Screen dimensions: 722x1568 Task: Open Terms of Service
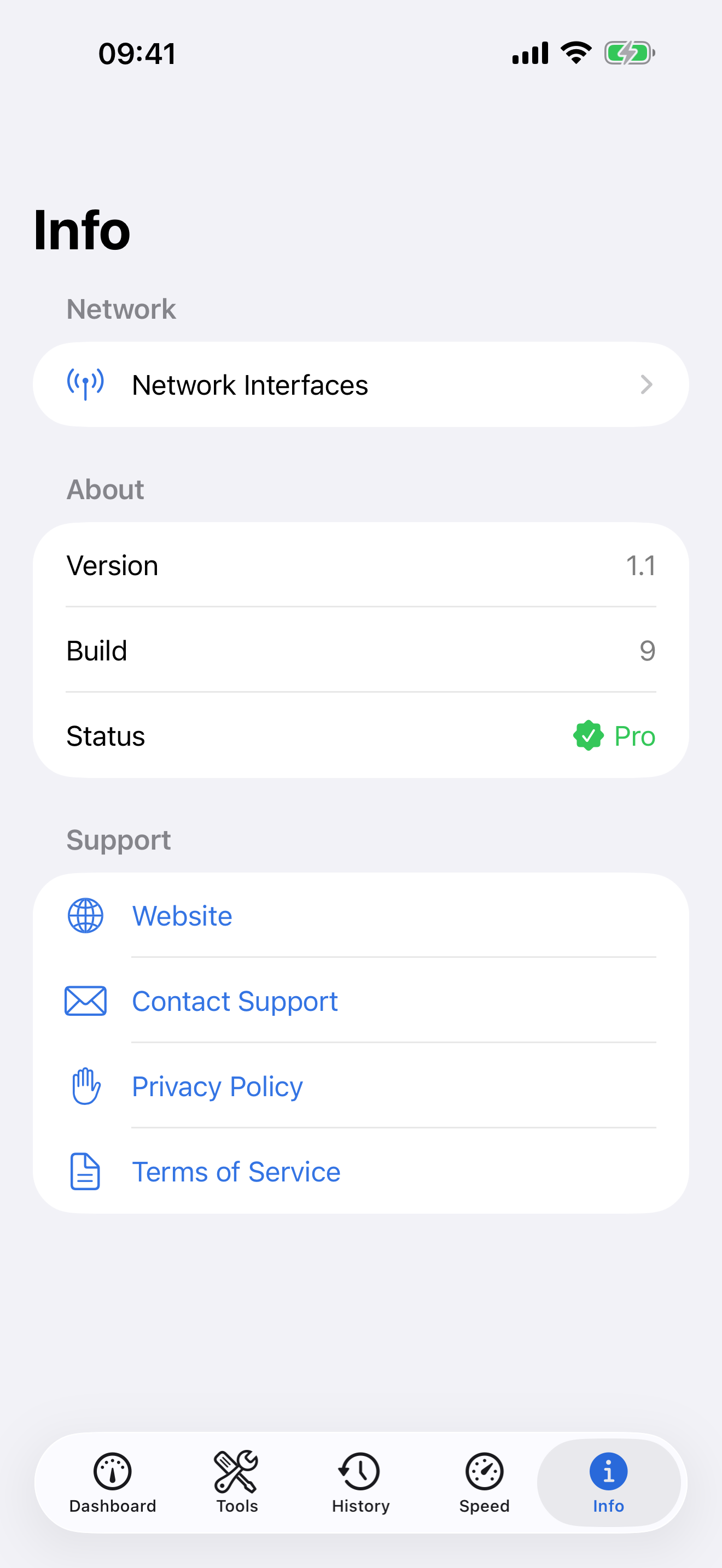236,1171
